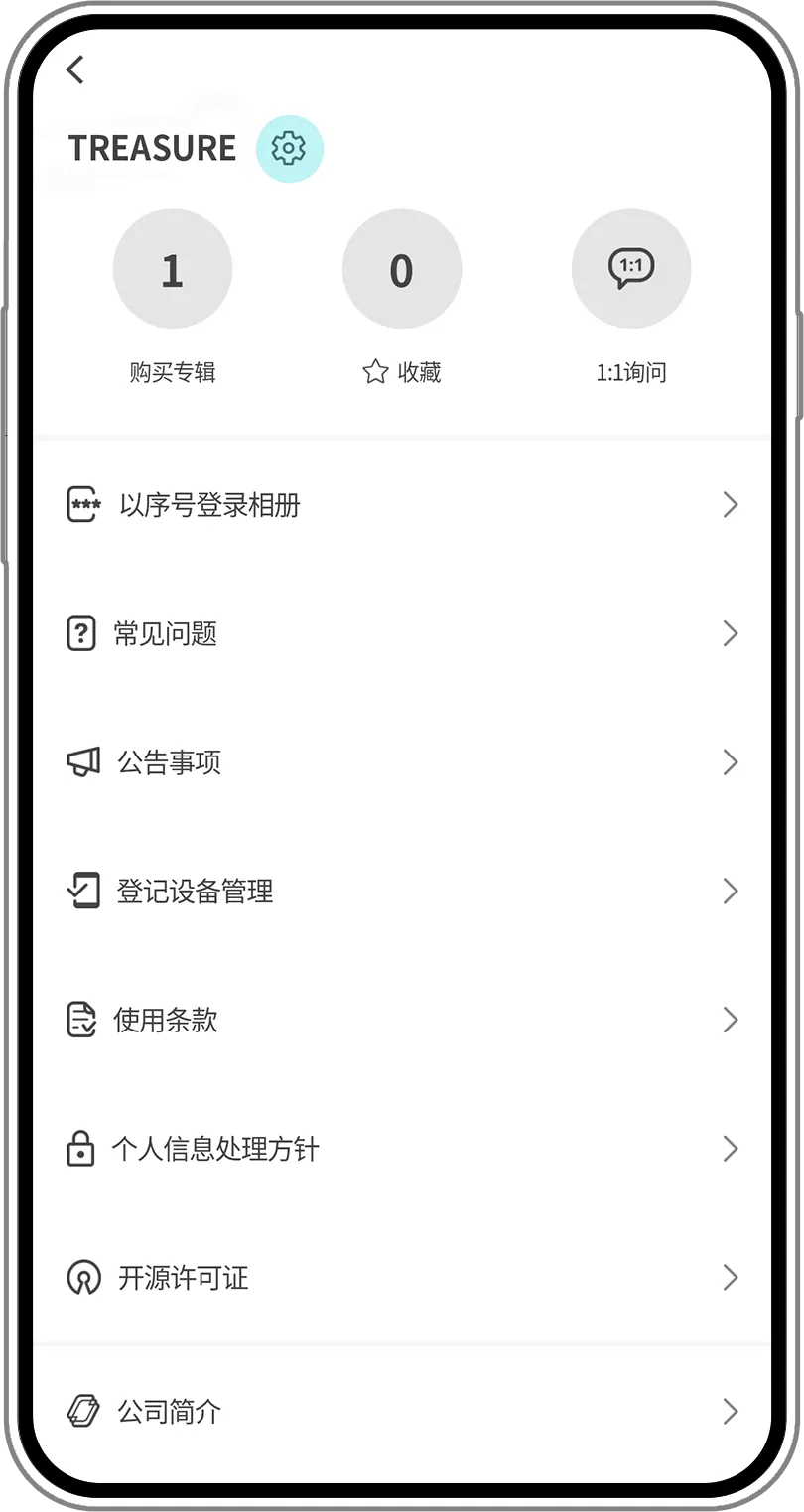Open 登记设备管理 device management
The width and height of the screenshot is (804, 1512).
(x=402, y=892)
